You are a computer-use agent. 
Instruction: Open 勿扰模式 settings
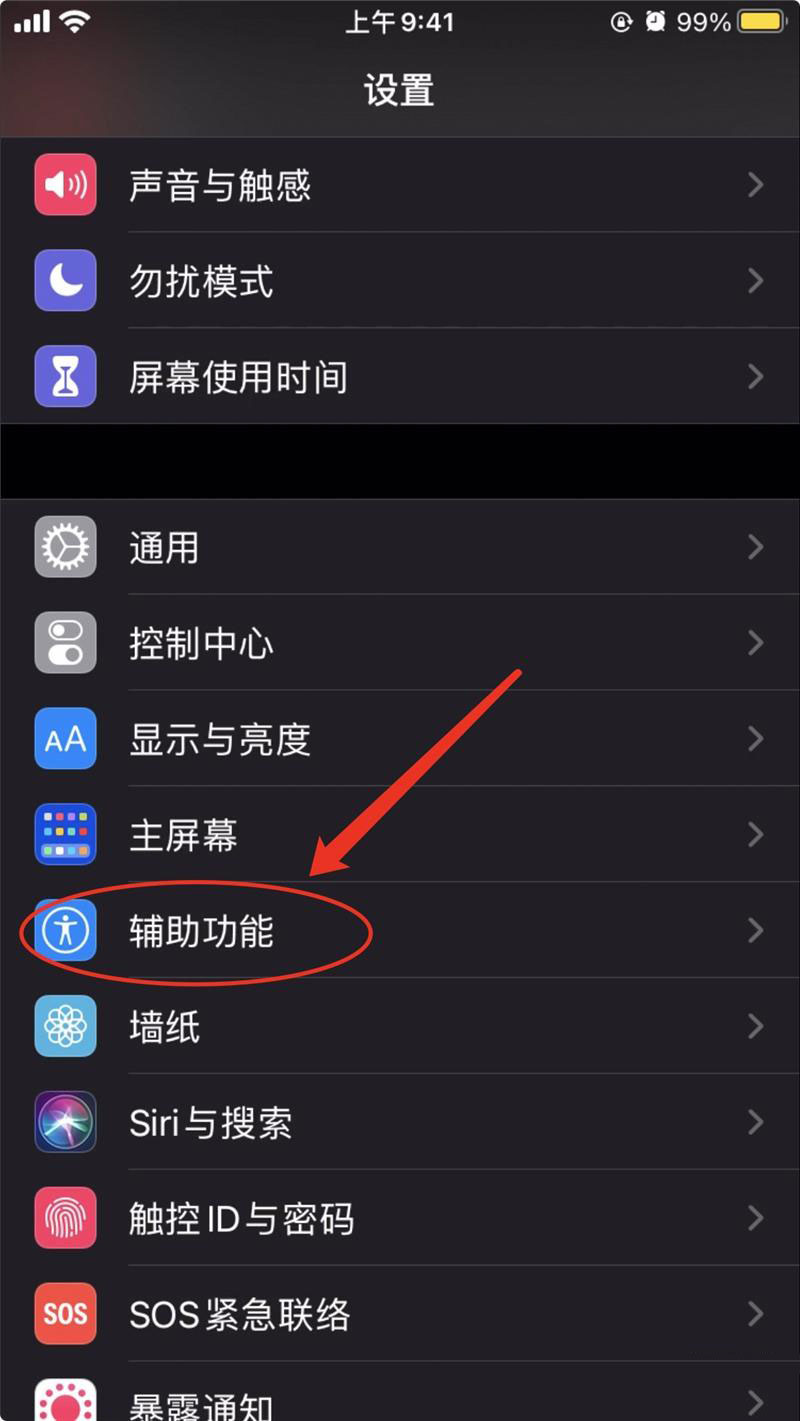(x=201, y=282)
